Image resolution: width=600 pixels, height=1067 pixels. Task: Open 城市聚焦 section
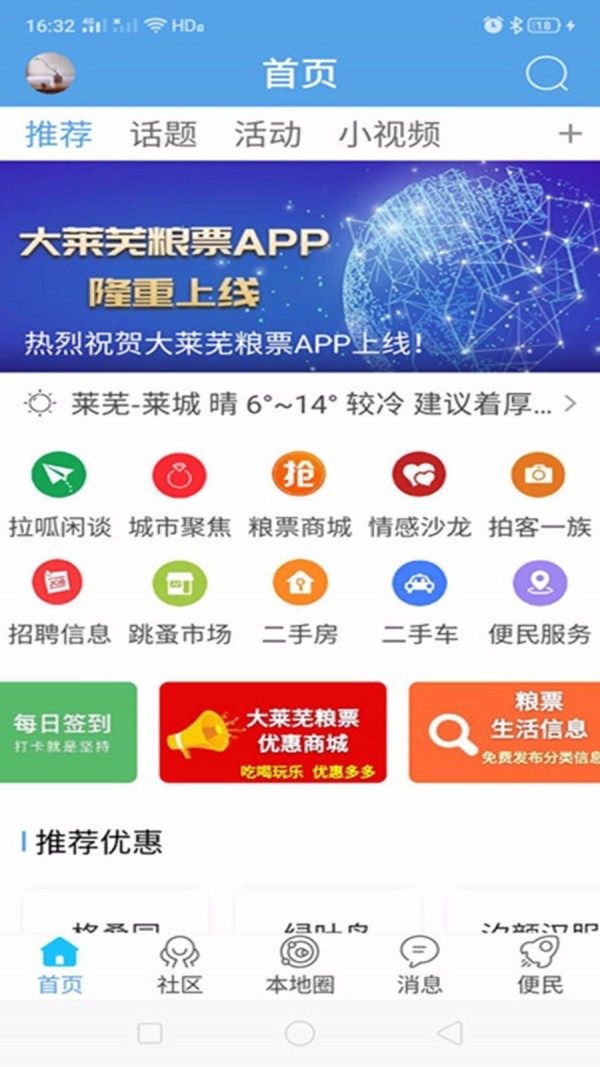click(x=179, y=494)
